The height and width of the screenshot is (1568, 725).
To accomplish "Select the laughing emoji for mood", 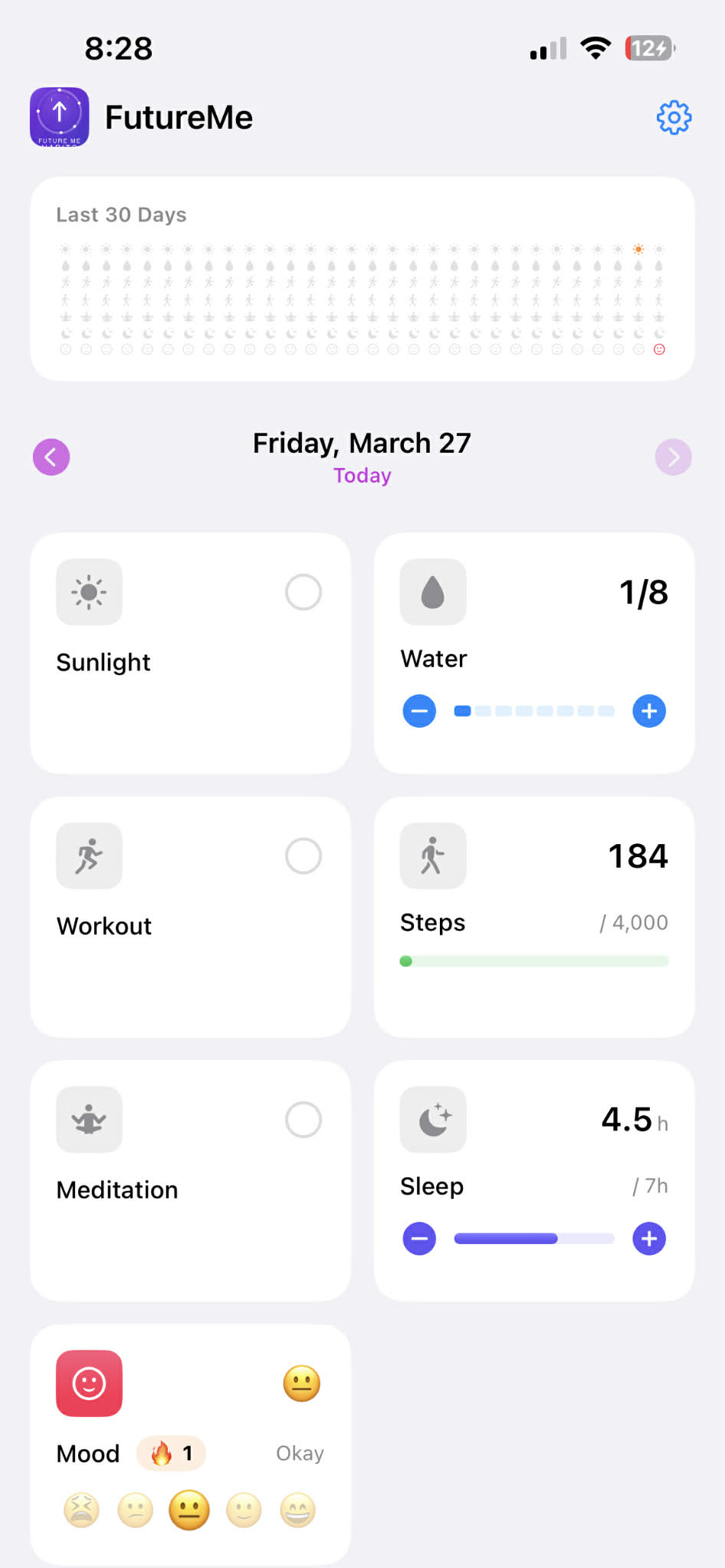I will [298, 1510].
